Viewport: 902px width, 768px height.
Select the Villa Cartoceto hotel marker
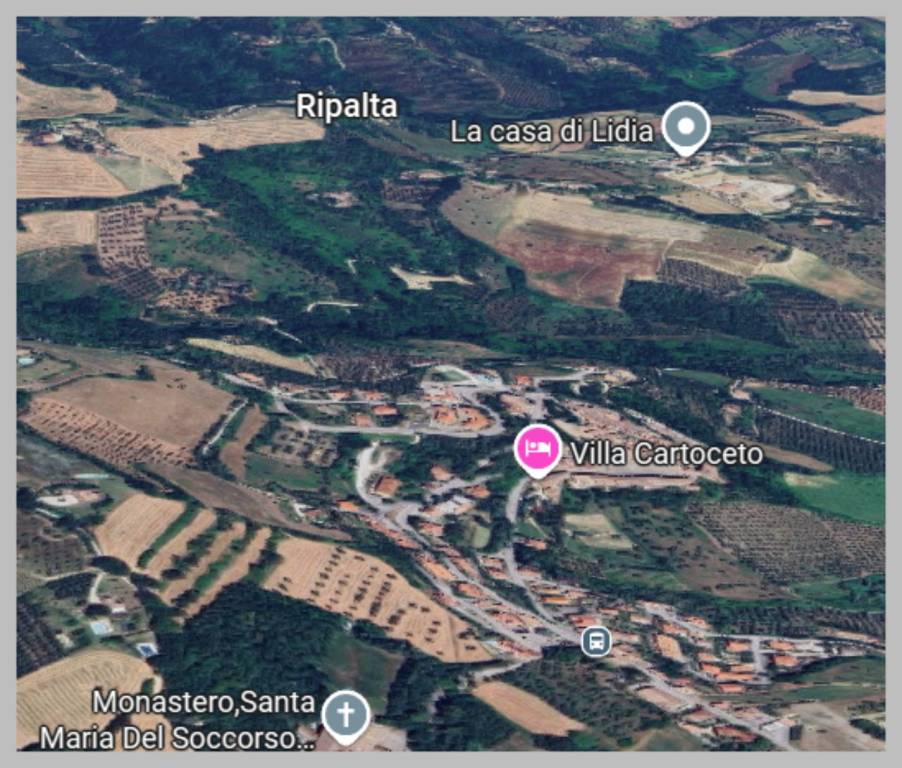point(538,449)
